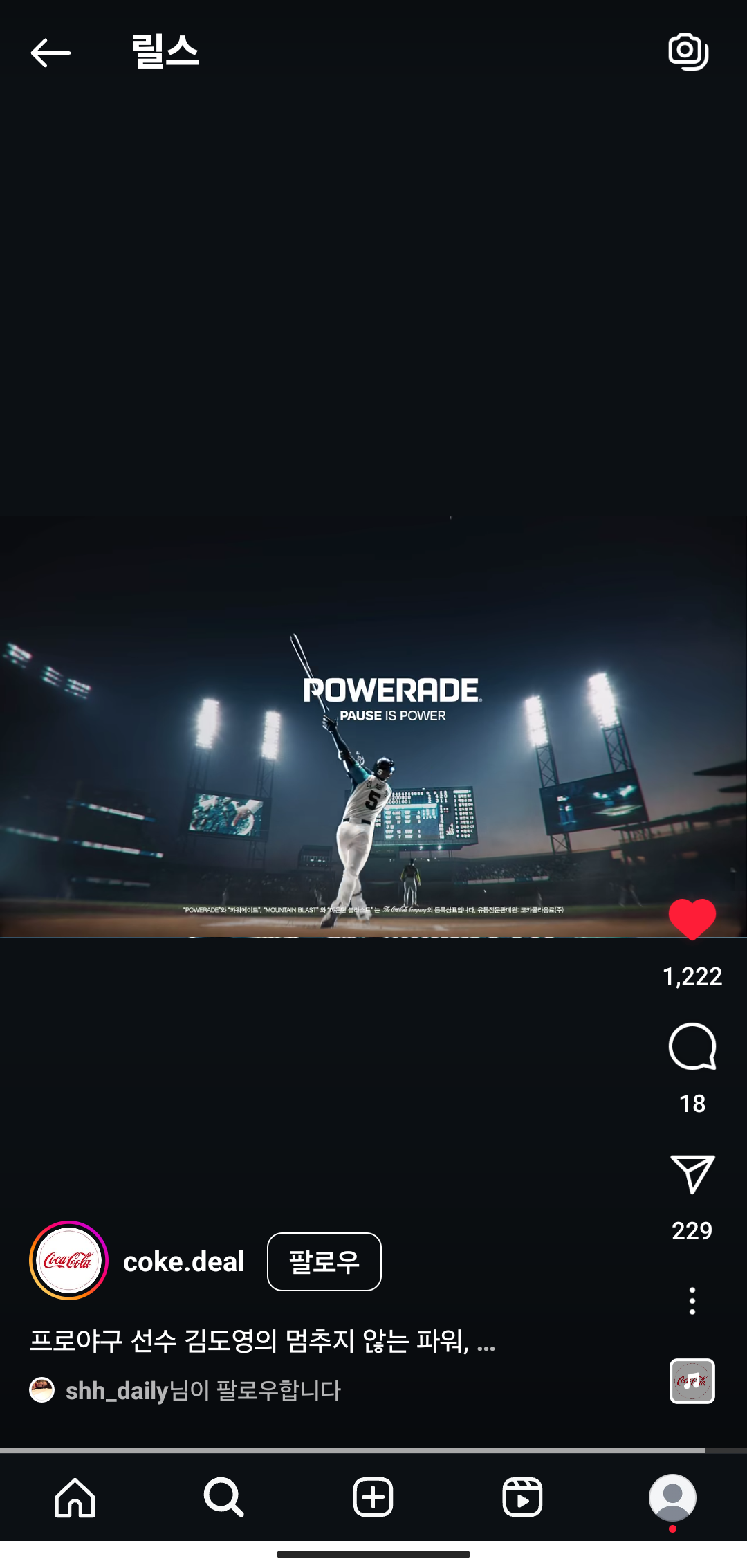Open the coke.deal username link
This screenshot has height=1568, width=747.
click(x=183, y=1261)
